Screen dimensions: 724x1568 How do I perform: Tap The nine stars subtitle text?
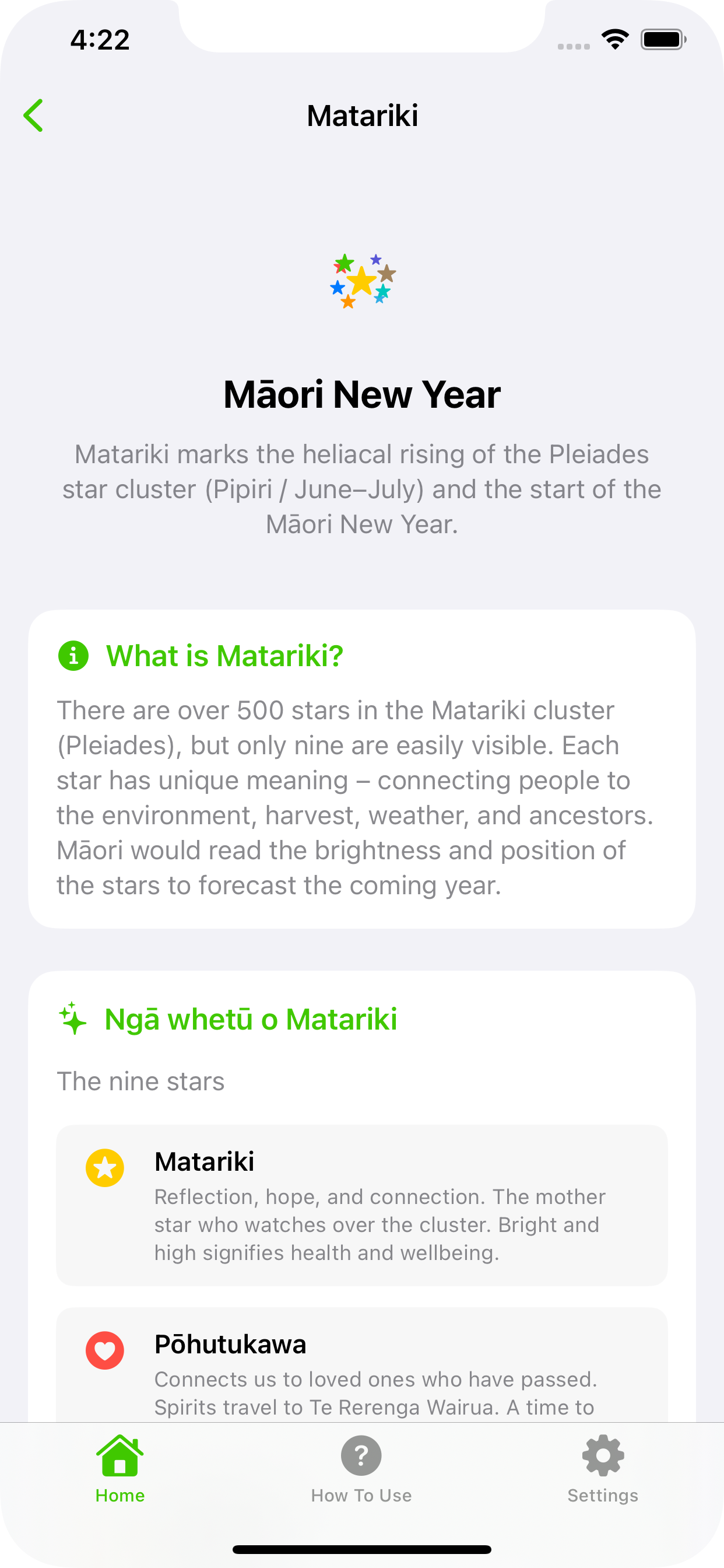click(140, 1081)
